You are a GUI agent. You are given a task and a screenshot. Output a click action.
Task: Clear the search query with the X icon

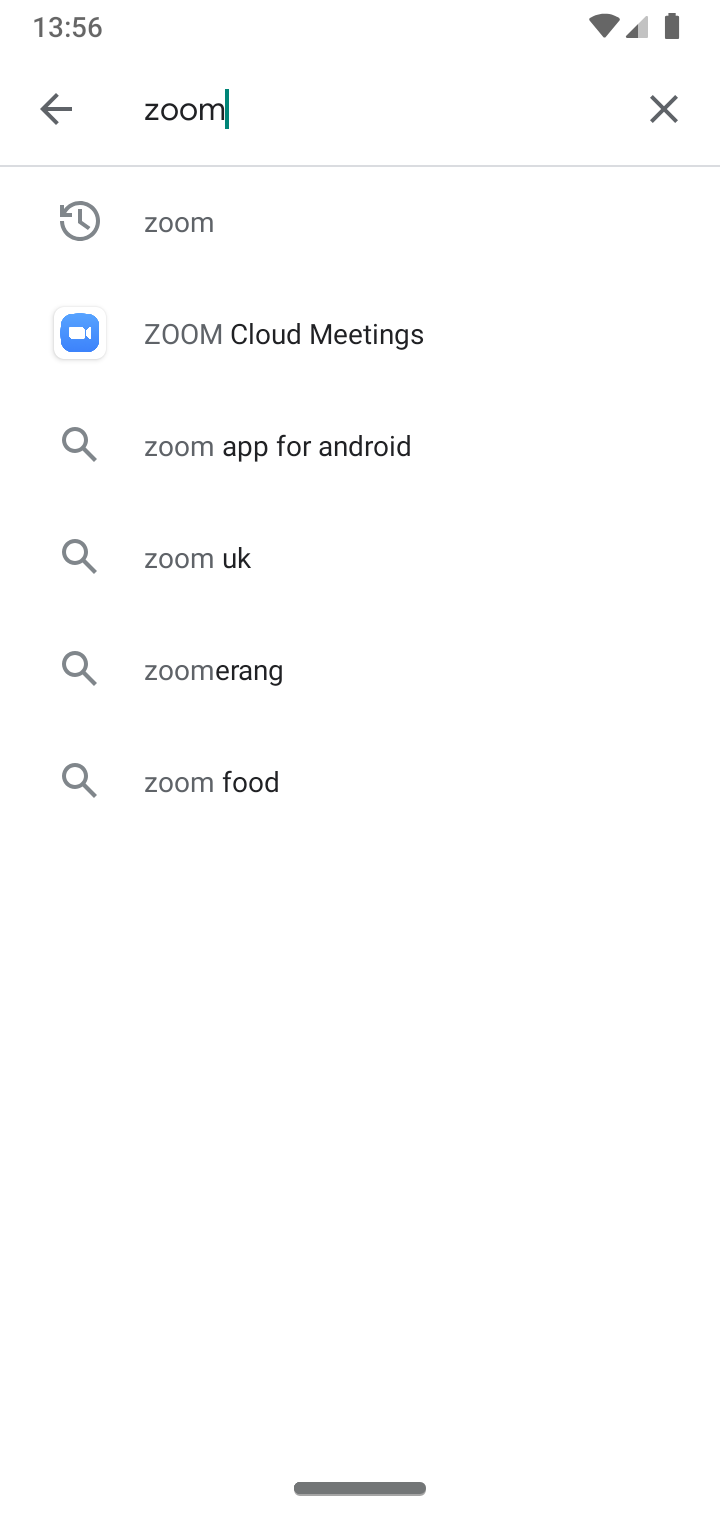(x=663, y=108)
